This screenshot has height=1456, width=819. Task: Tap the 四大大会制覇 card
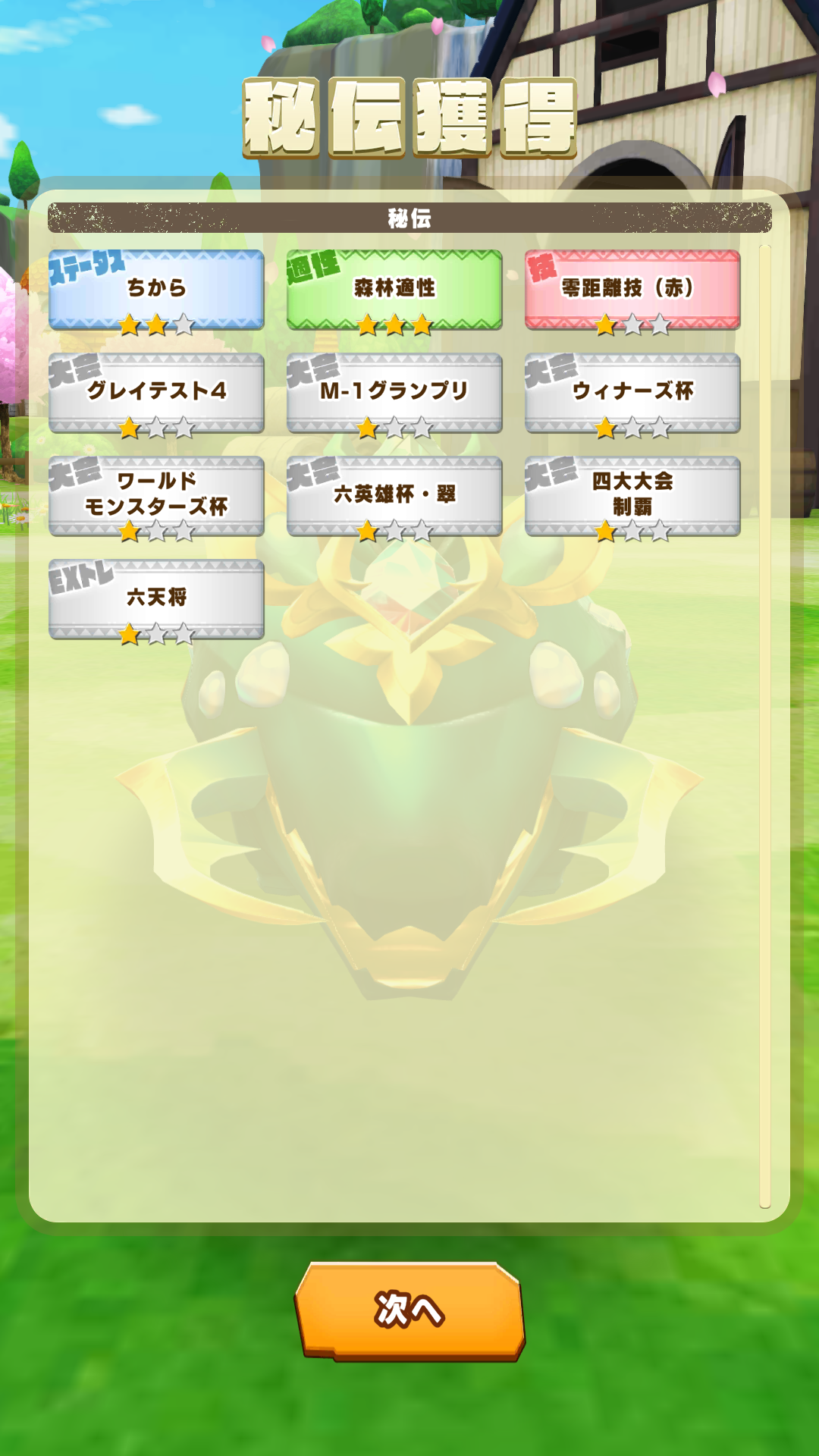coord(632,496)
